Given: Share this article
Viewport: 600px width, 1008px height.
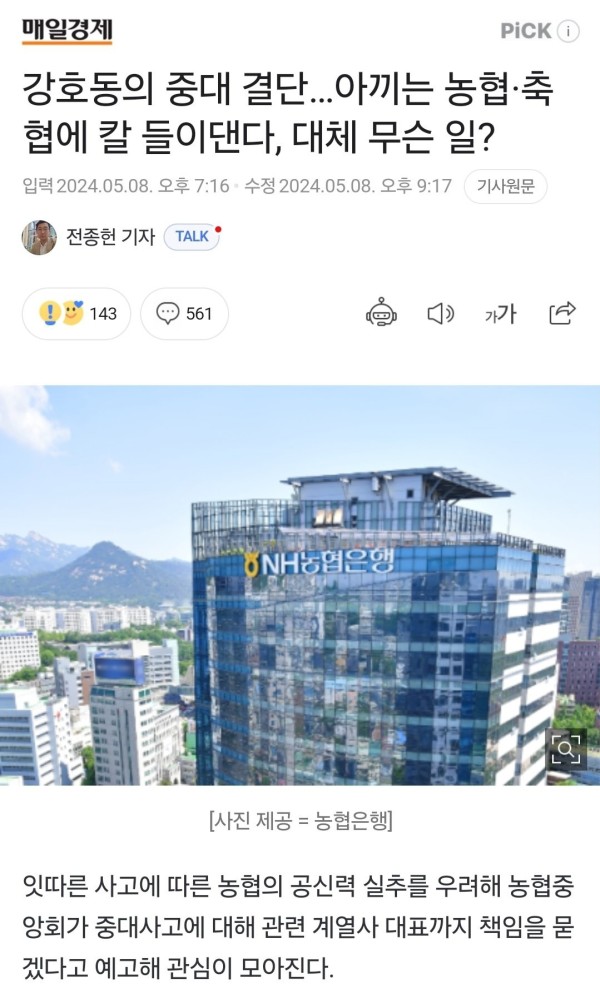Looking at the screenshot, I should pos(562,313).
